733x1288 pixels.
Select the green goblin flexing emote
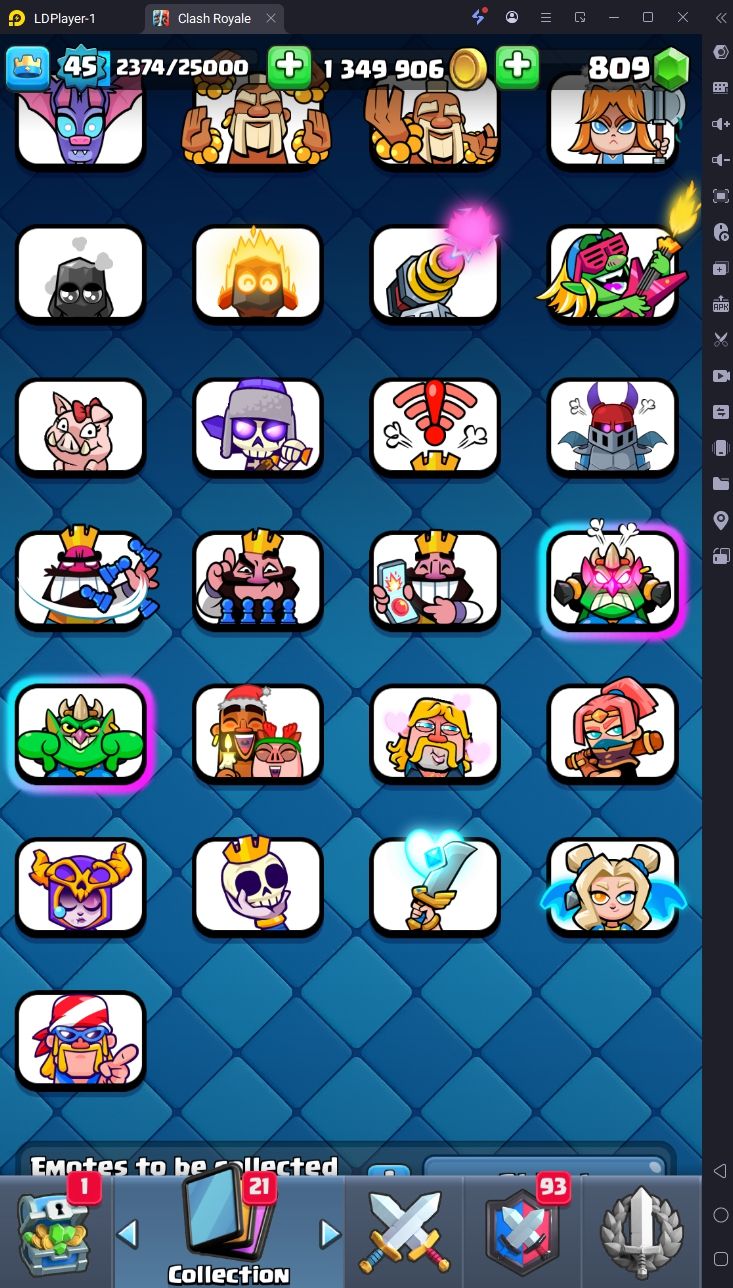coord(81,732)
